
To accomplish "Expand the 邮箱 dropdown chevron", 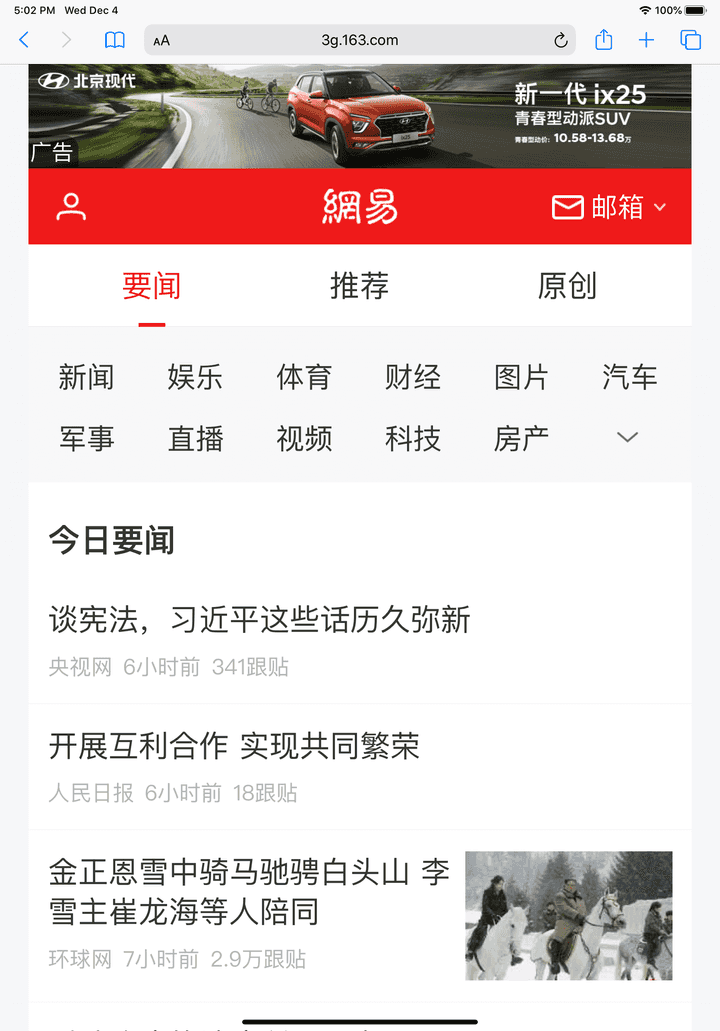I will pyautogui.click(x=659, y=207).
